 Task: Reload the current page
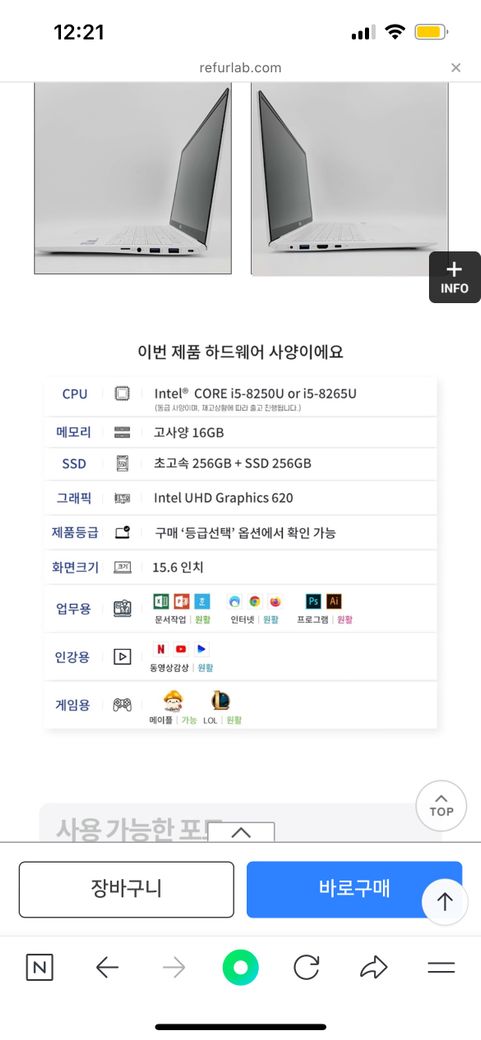[307, 968]
